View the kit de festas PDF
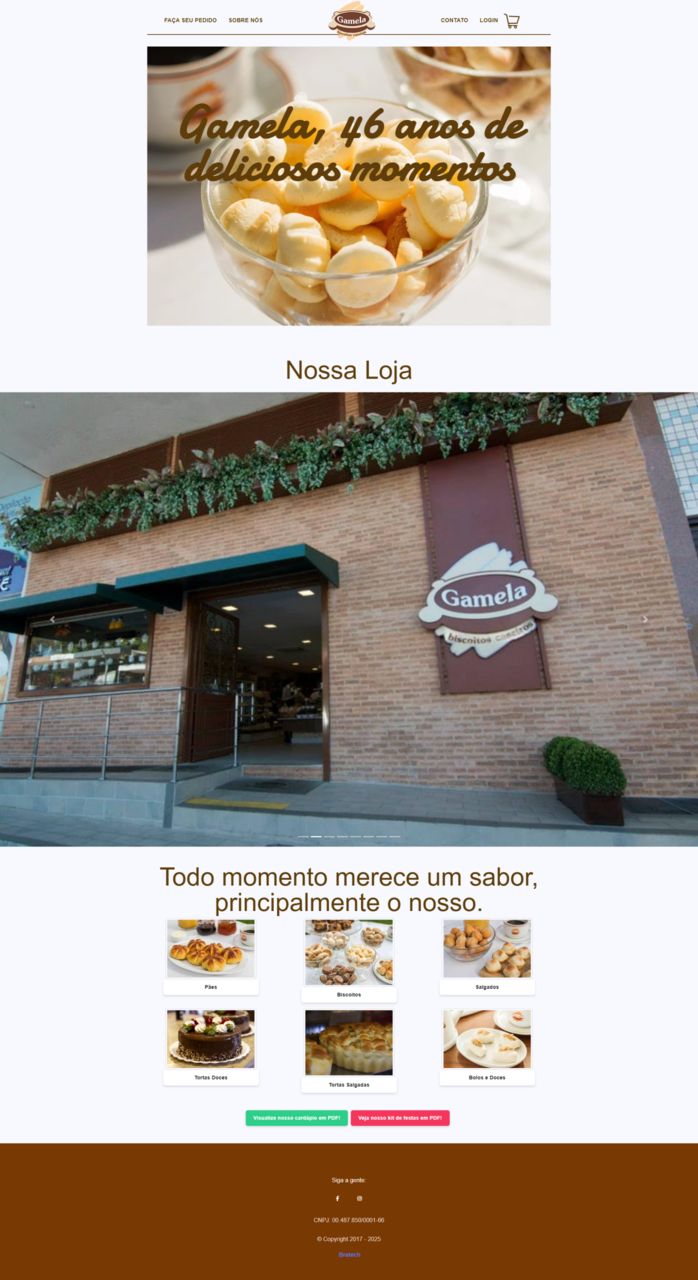 point(400,1118)
